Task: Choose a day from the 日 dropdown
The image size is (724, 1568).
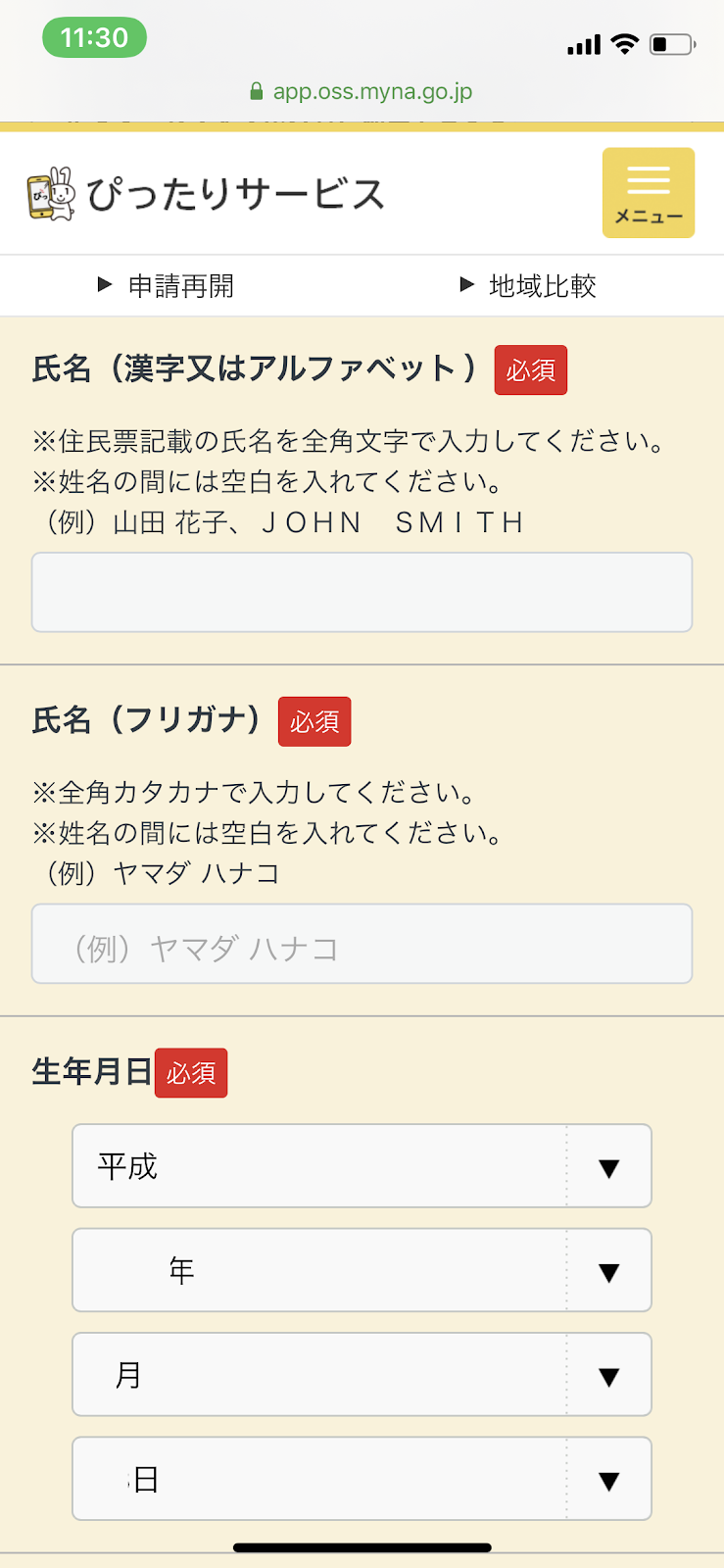Action: coord(362,1479)
